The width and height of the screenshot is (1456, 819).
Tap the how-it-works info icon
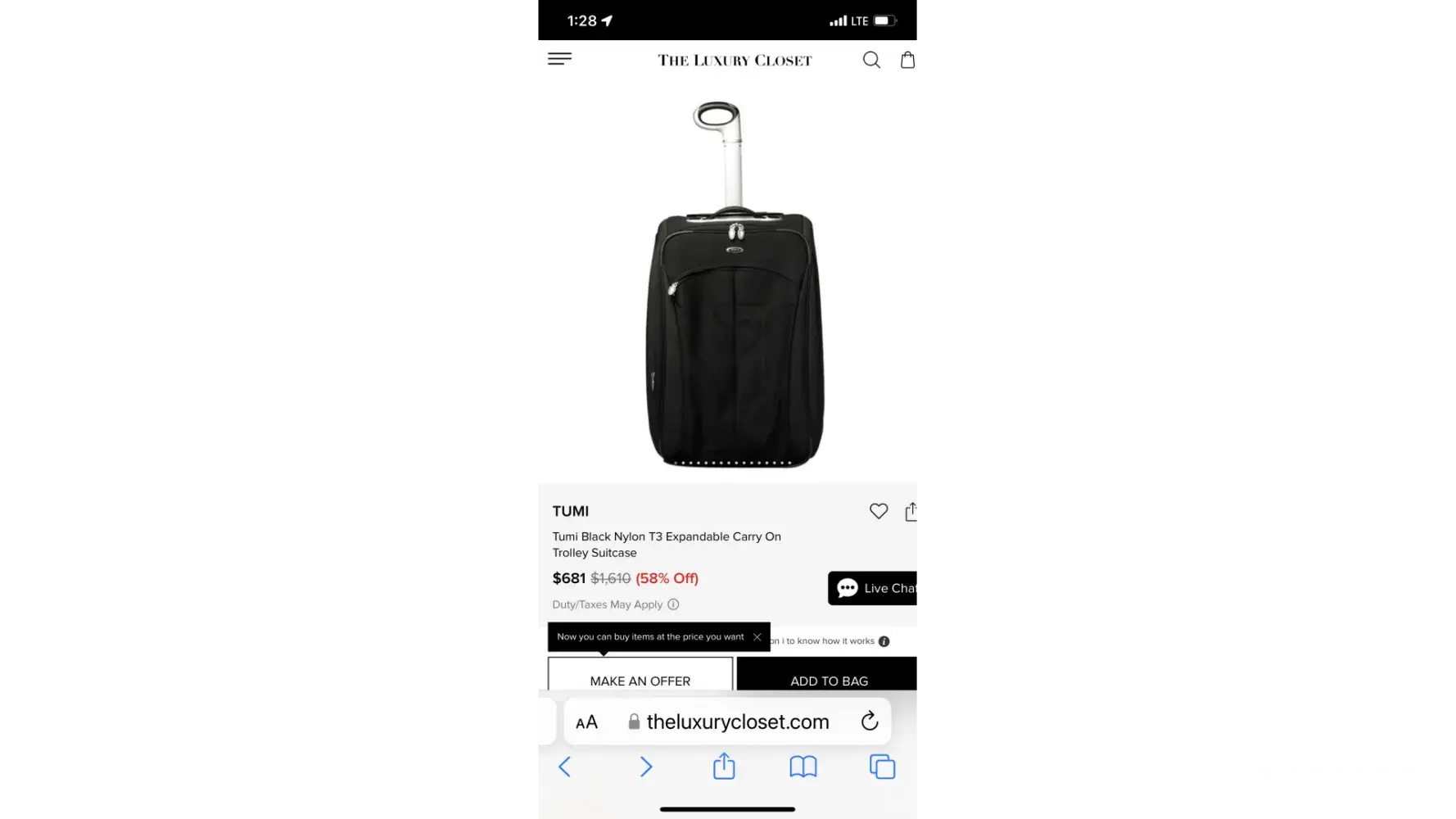pos(884,641)
